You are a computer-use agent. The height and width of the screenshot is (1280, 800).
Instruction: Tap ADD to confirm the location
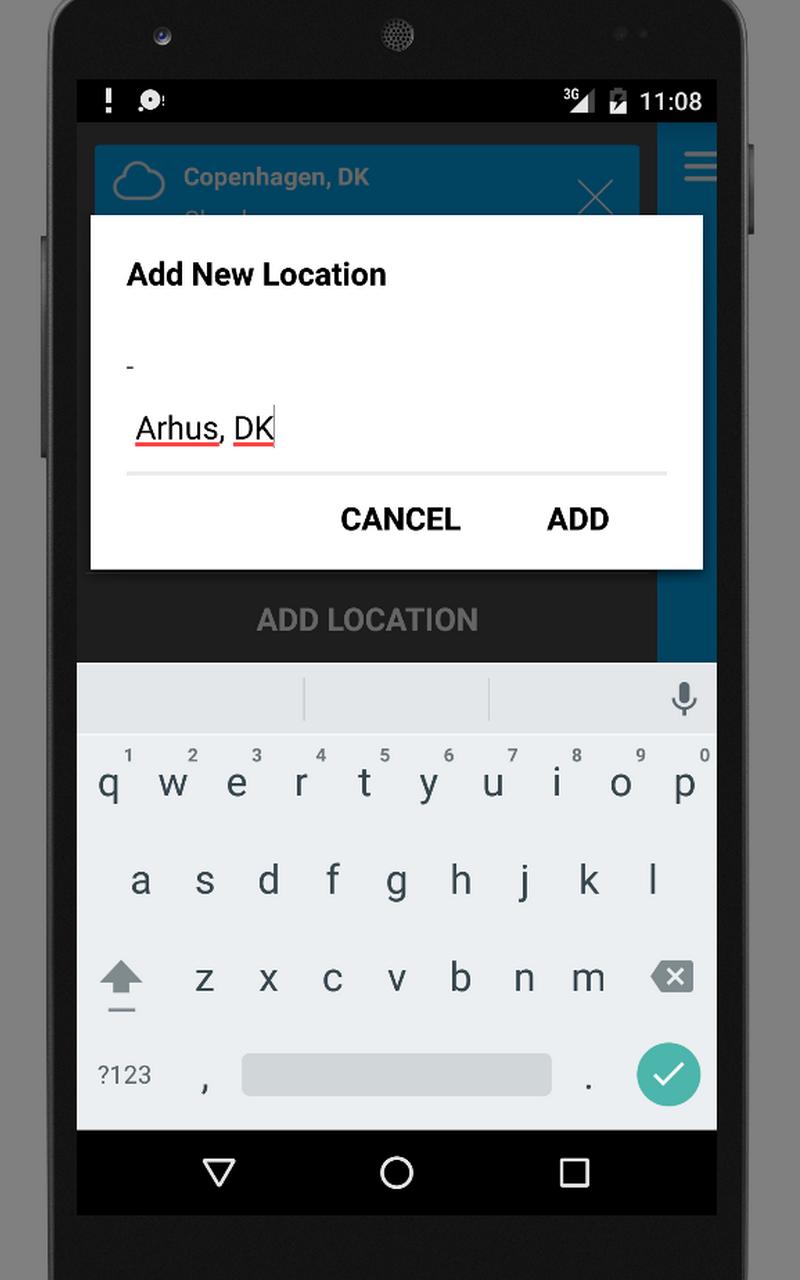[x=577, y=519]
